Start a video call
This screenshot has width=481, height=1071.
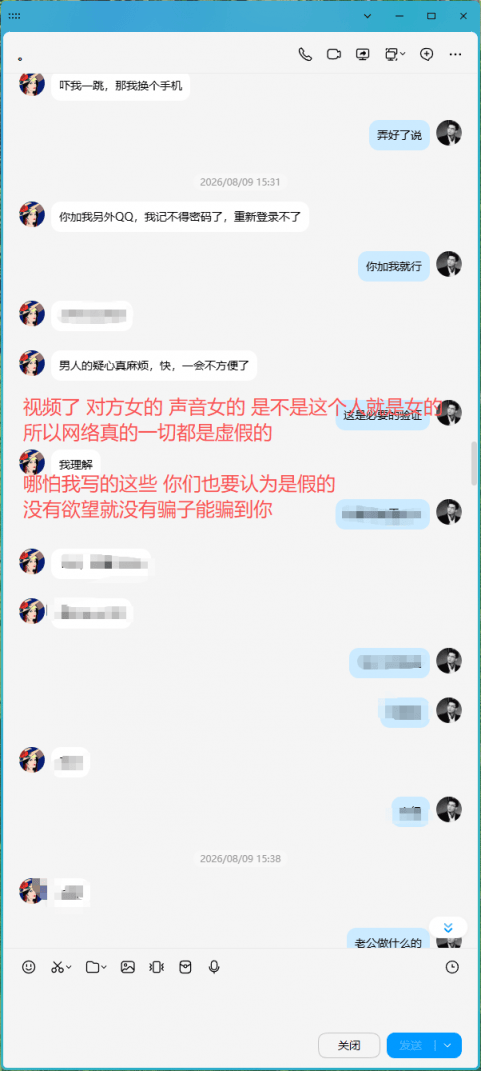(333, 55)
